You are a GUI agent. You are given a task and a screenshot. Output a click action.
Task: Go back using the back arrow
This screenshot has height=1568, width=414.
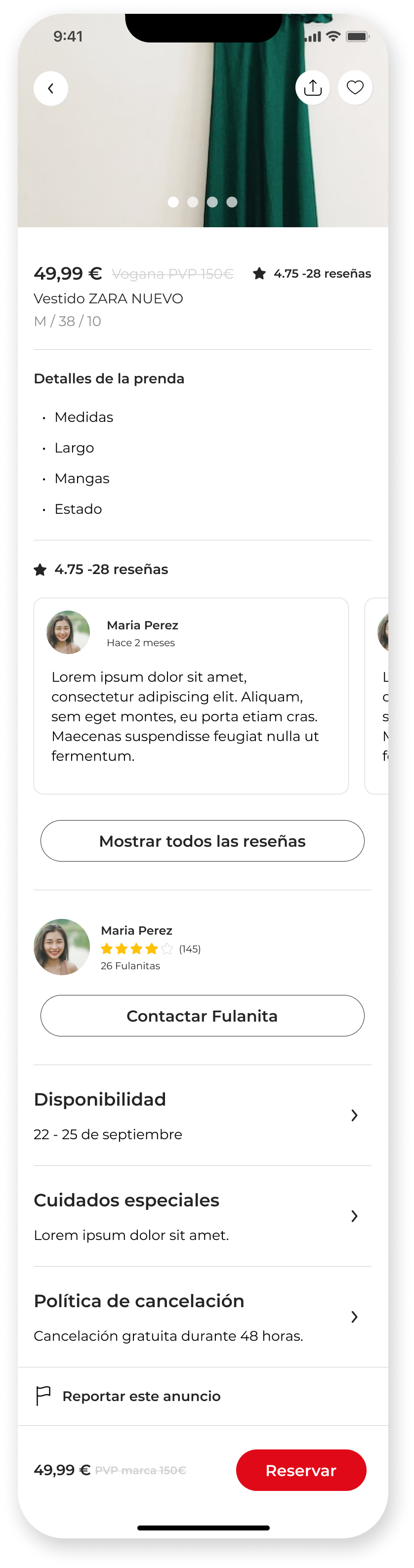point(50,88)
